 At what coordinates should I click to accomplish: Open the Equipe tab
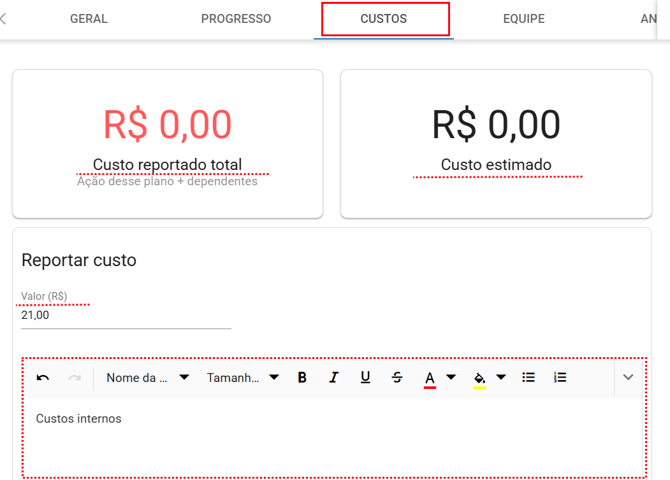524,19
